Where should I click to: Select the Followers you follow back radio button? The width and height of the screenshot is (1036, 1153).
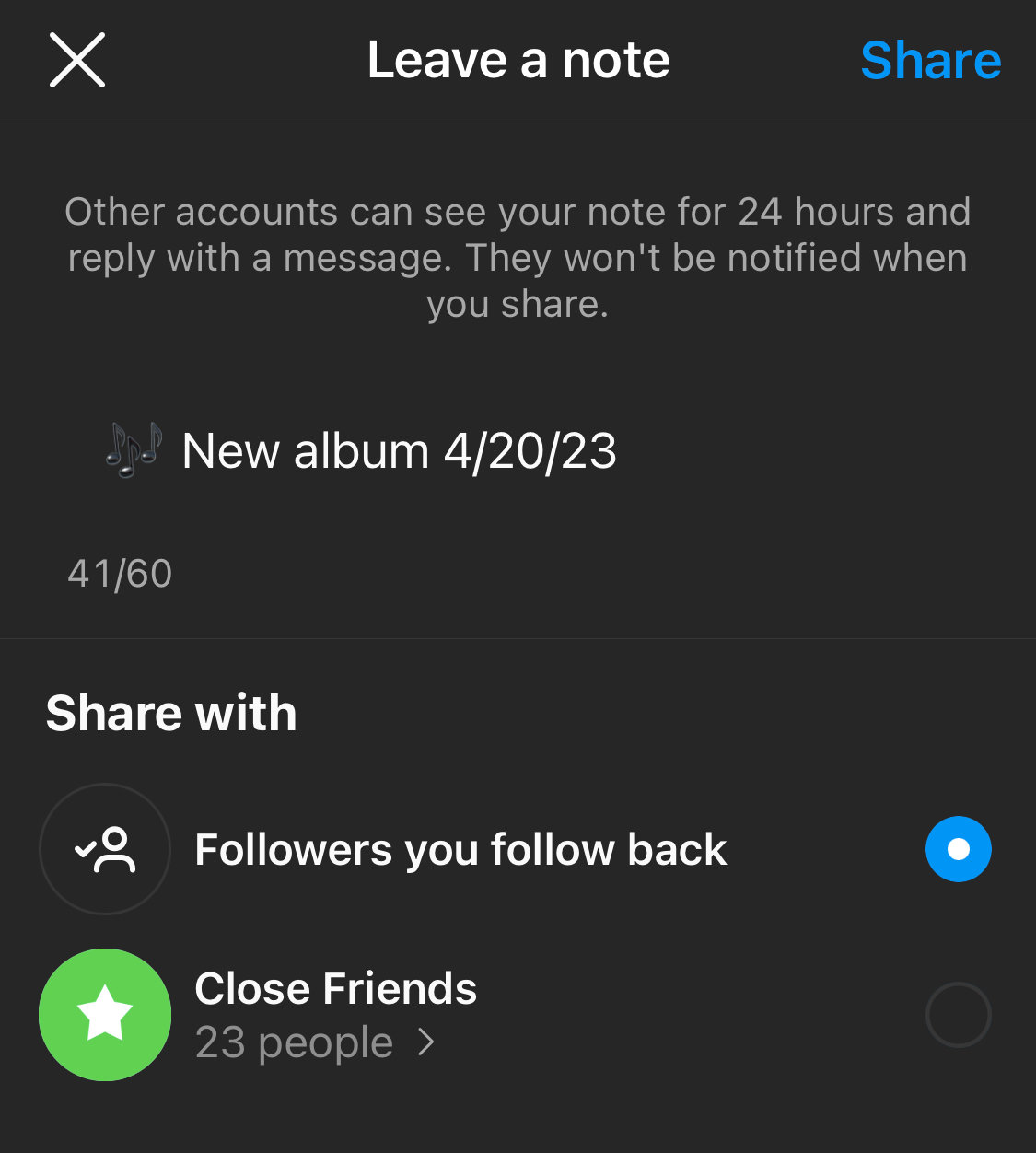[959, 849]
